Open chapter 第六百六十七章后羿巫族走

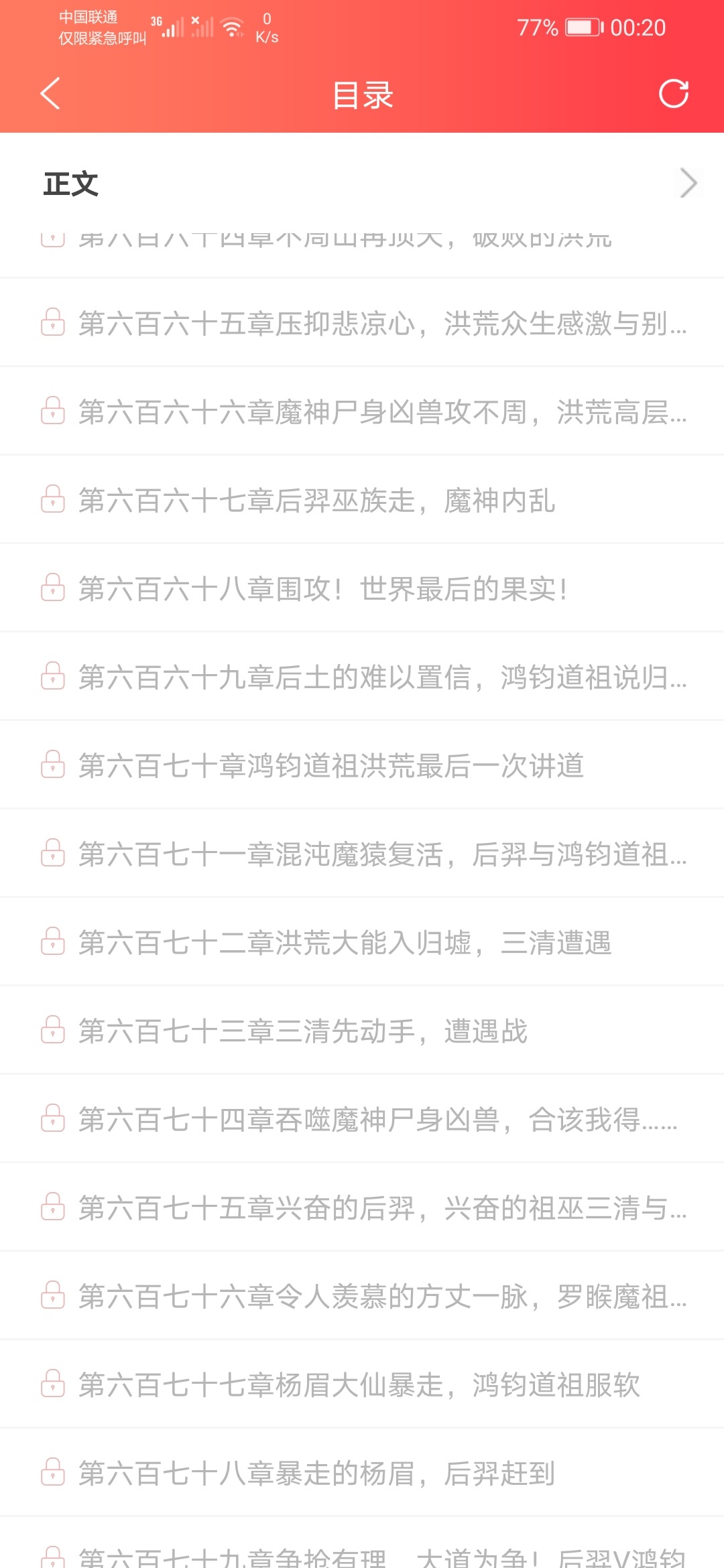coord(316,500)
